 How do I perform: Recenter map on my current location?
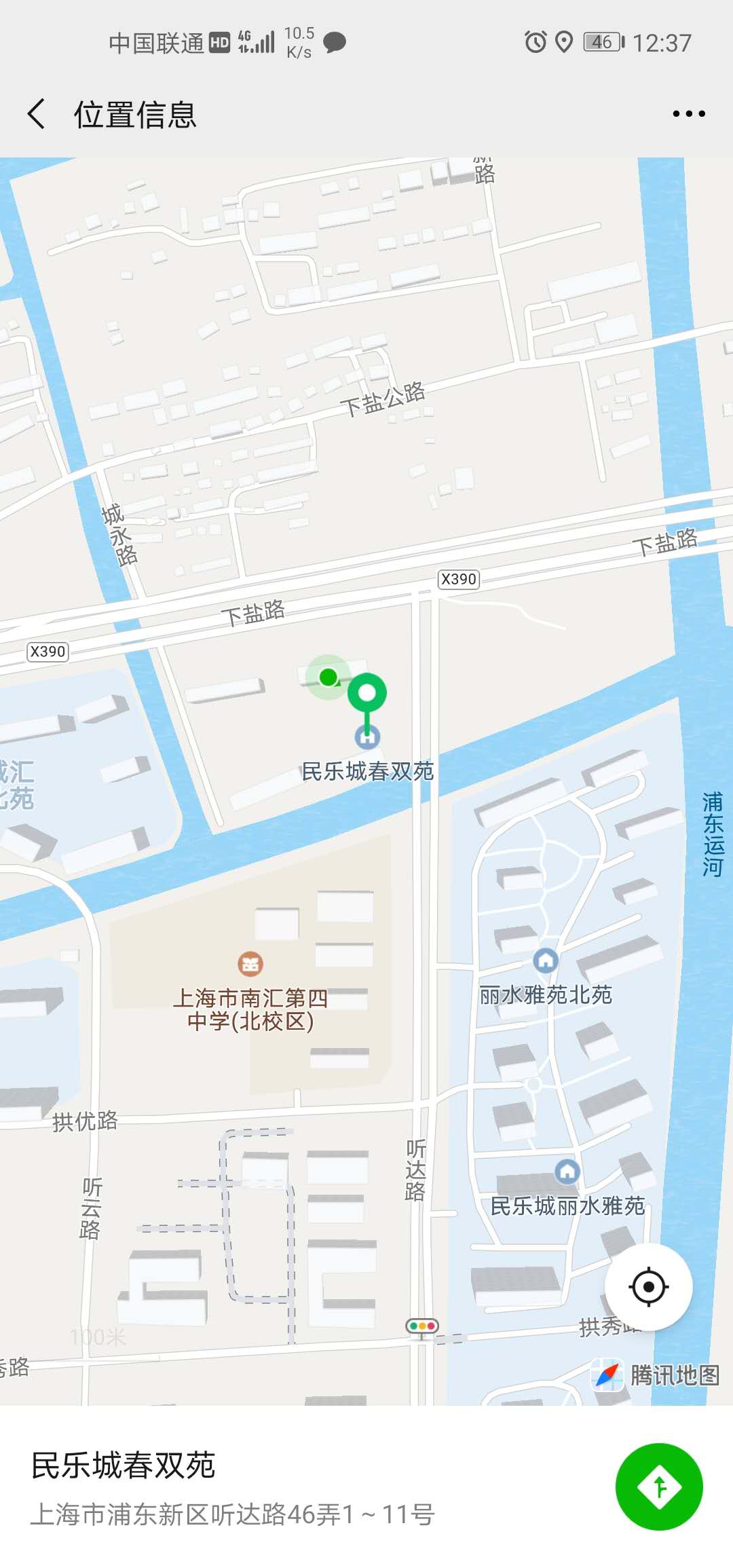648,1286
